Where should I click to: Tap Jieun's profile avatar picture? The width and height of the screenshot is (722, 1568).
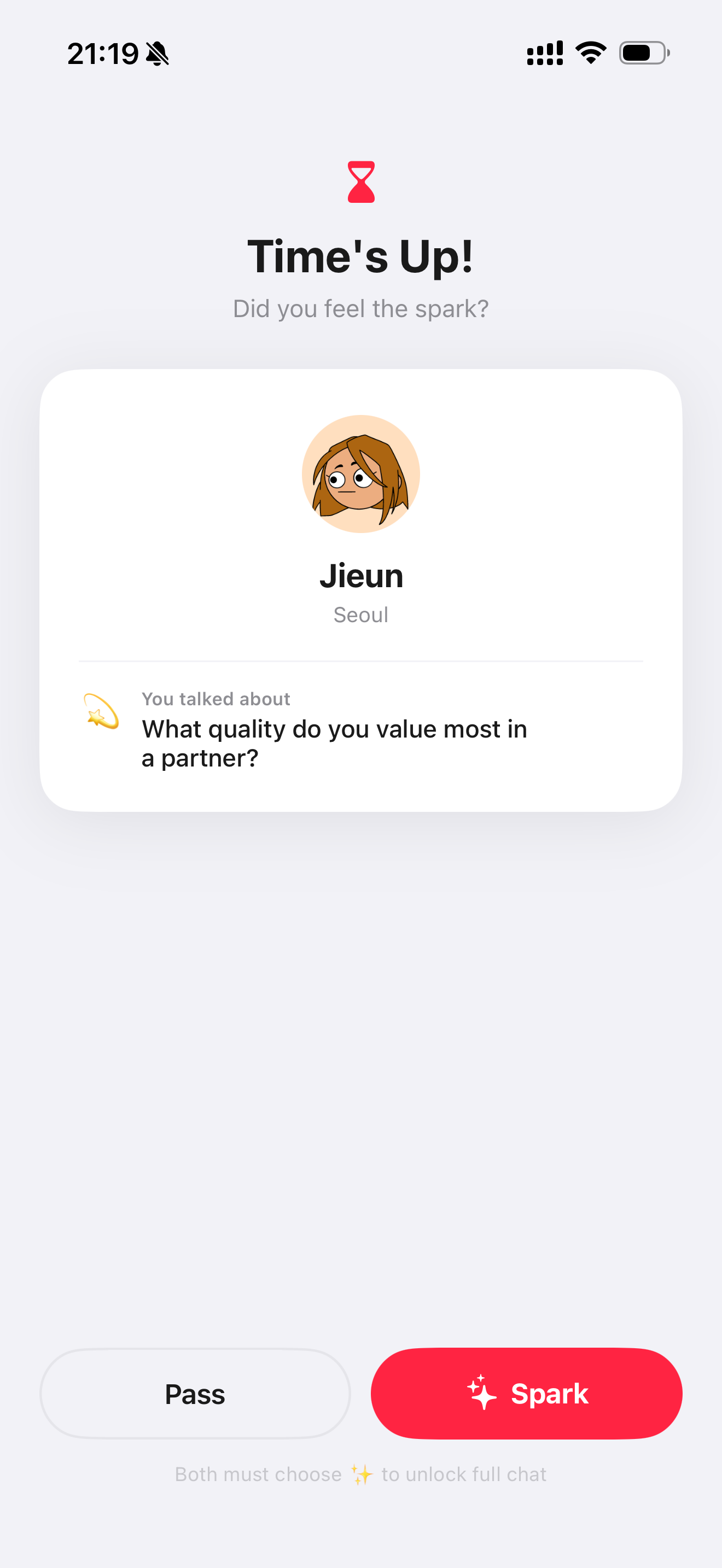[361, 475]
